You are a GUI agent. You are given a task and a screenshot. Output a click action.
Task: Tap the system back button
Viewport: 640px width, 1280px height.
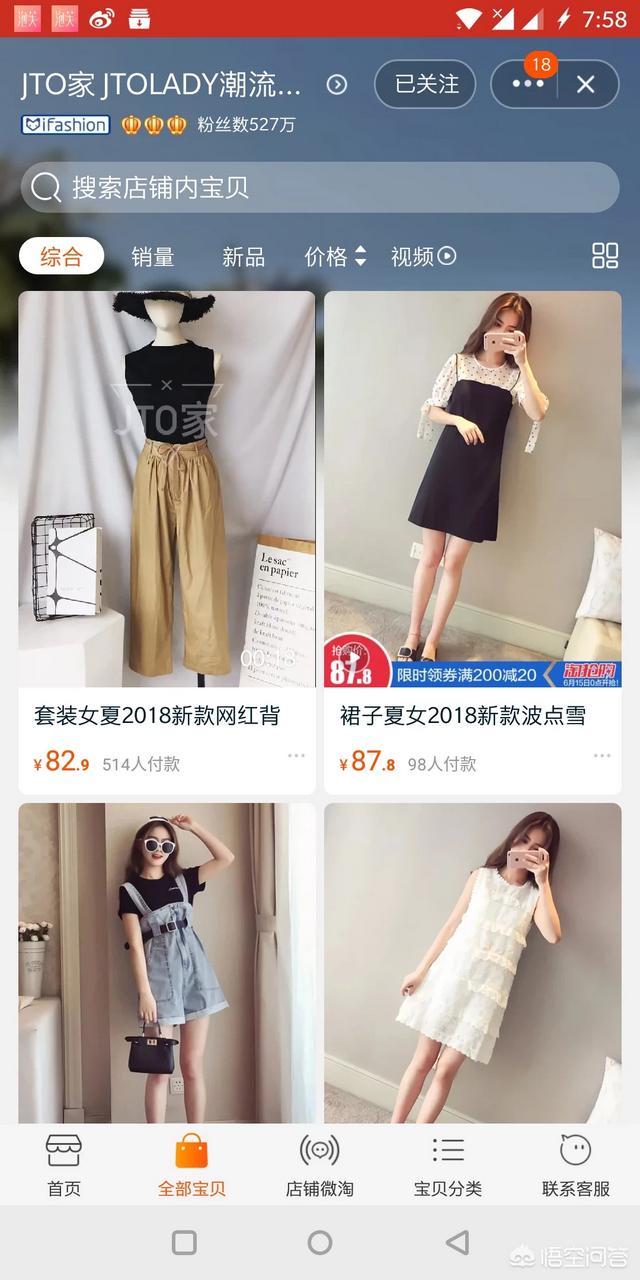457,1243
